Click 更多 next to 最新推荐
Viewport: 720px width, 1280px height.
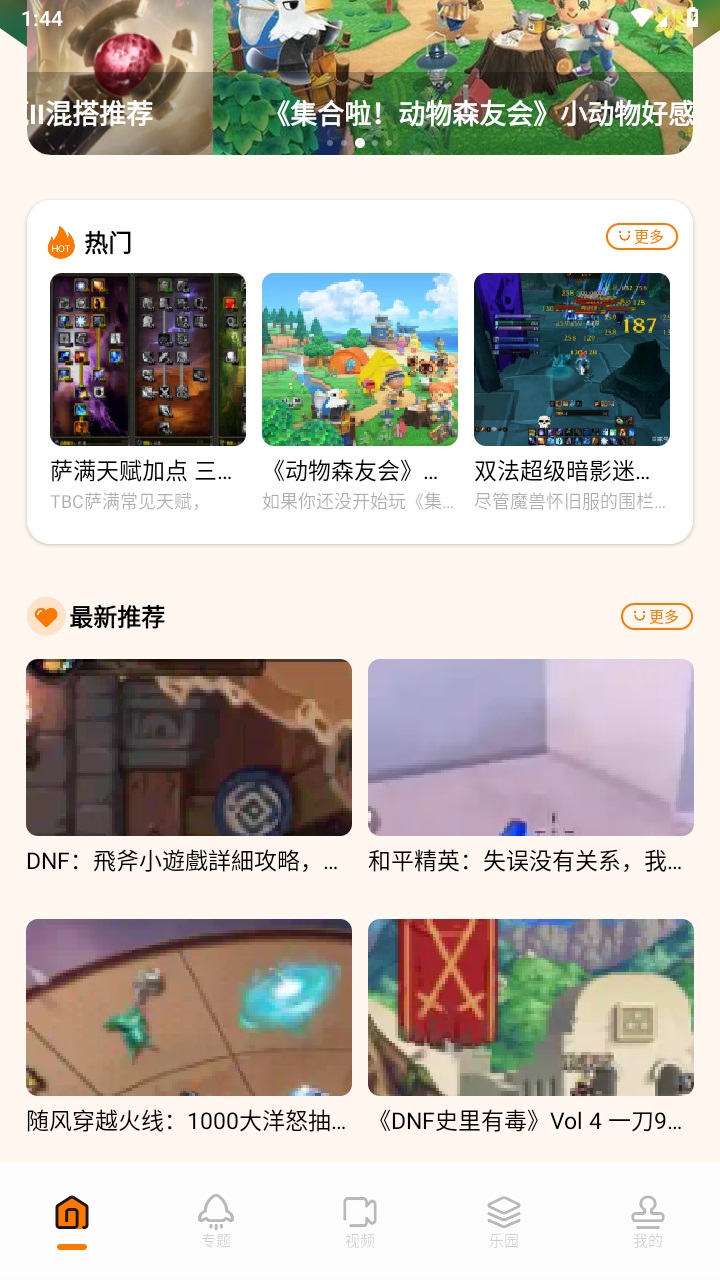pyautogui.click(x=656, y=617)
